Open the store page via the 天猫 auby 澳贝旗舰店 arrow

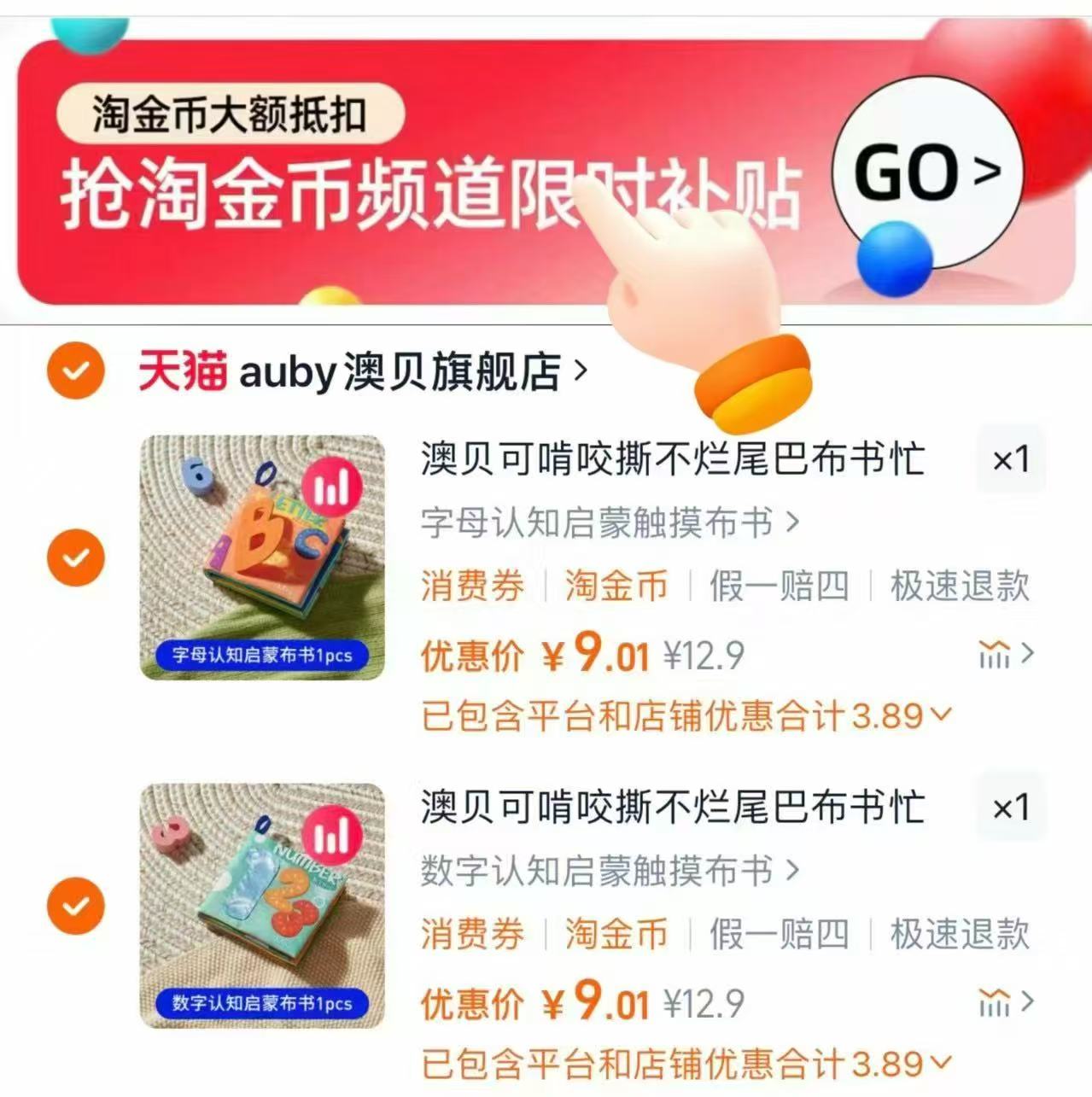click(580, 372)
